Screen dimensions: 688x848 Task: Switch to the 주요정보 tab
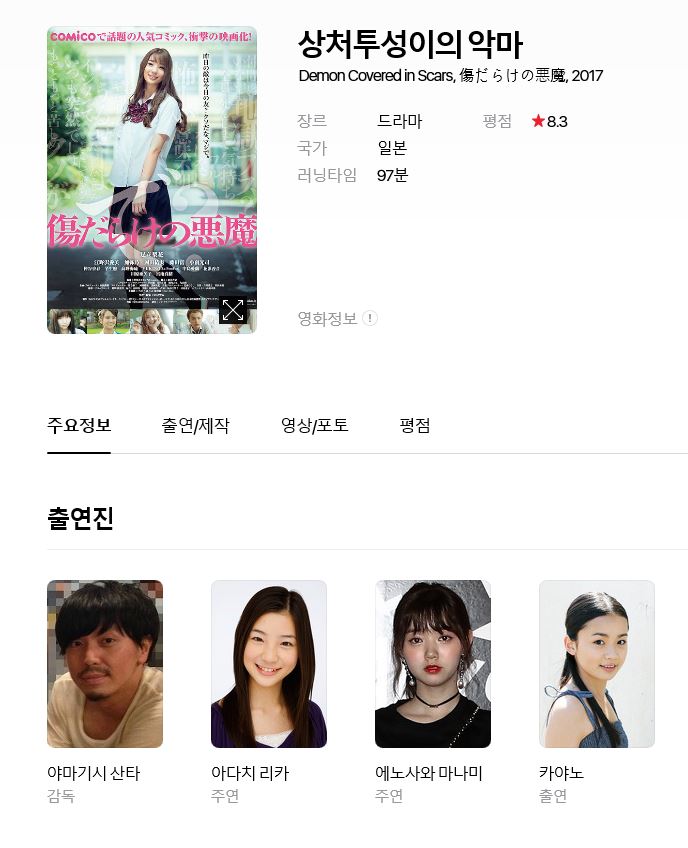[79, 425]
